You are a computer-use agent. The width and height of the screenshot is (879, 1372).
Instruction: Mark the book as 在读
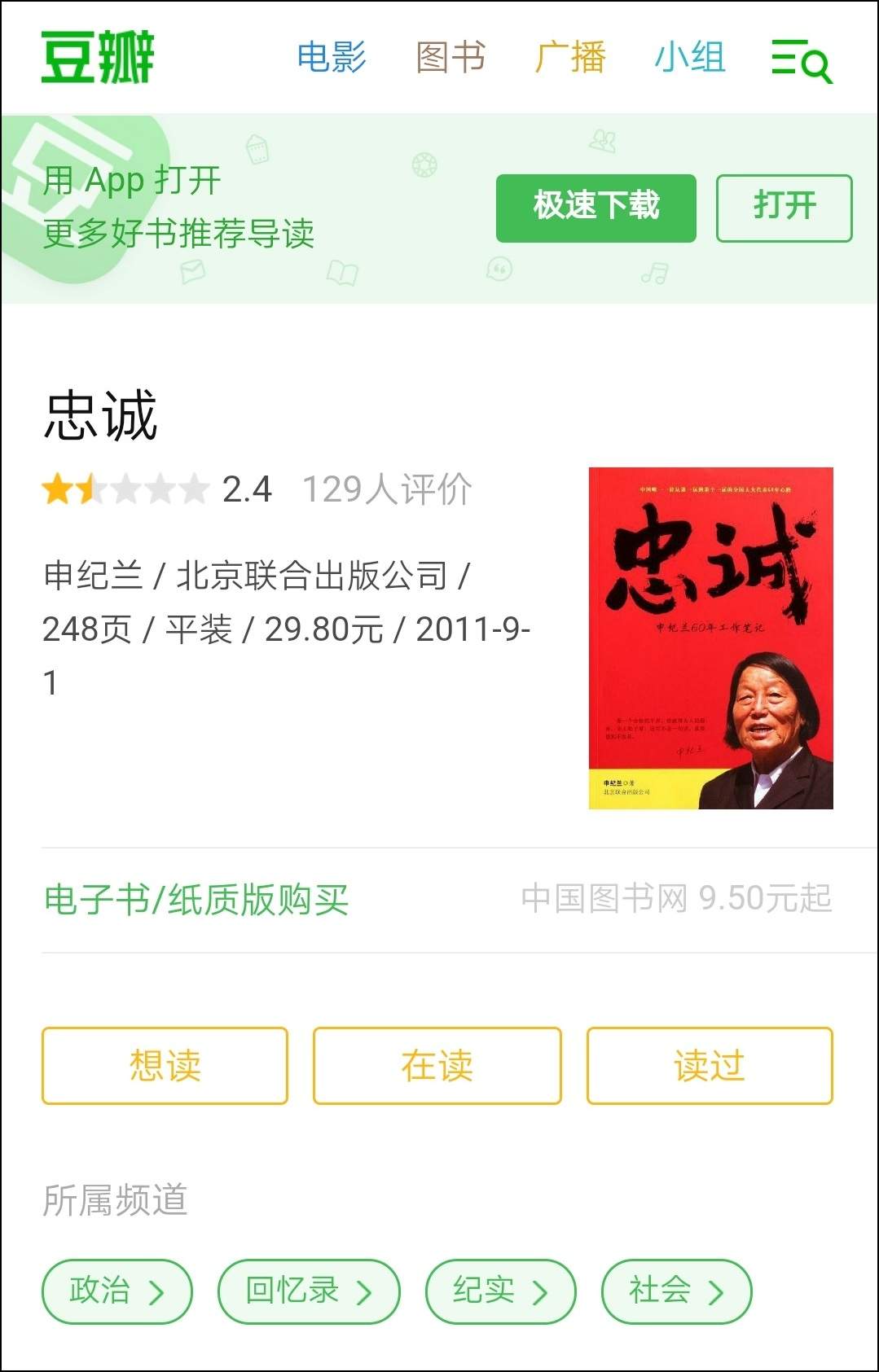click(x=437, y=1065)
